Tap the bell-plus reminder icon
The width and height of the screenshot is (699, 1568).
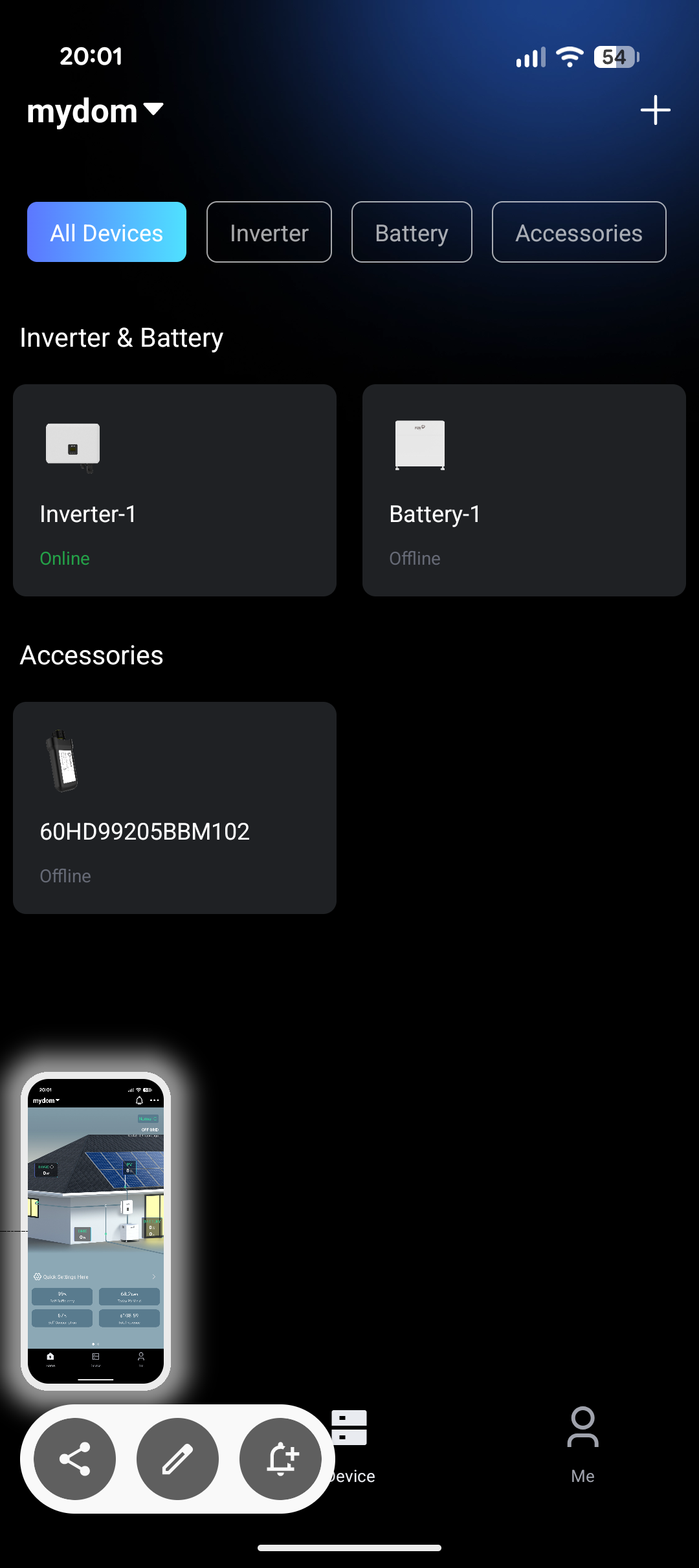(281, 1459)
